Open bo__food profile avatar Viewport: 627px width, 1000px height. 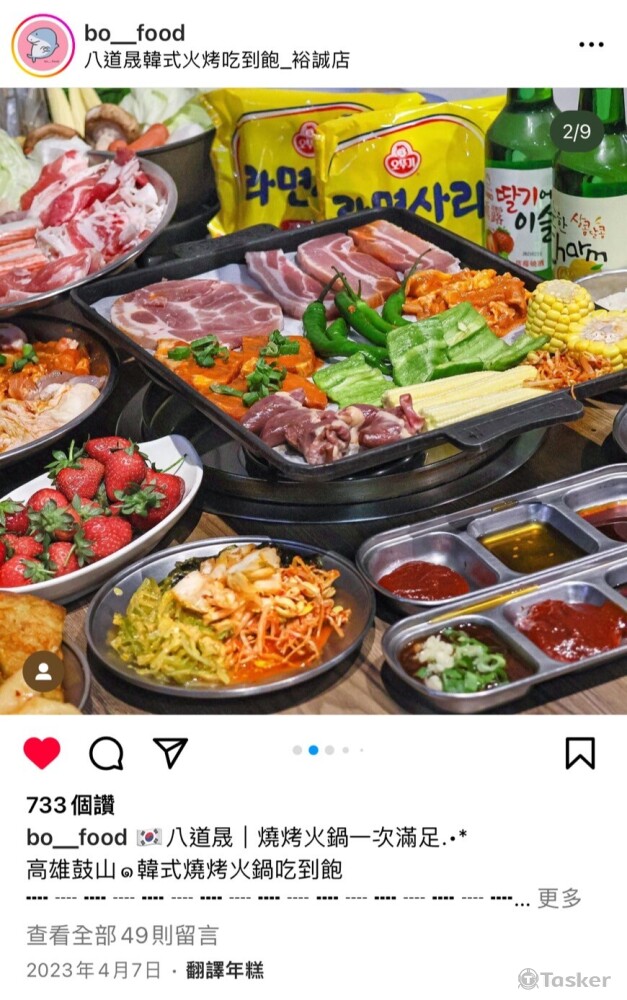(43, 46)
